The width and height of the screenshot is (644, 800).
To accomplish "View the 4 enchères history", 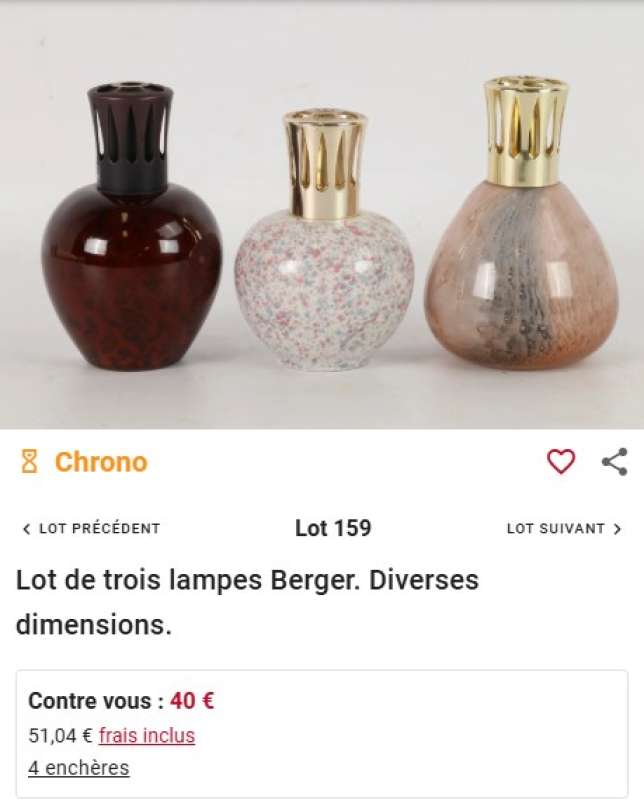I will 79,768.
